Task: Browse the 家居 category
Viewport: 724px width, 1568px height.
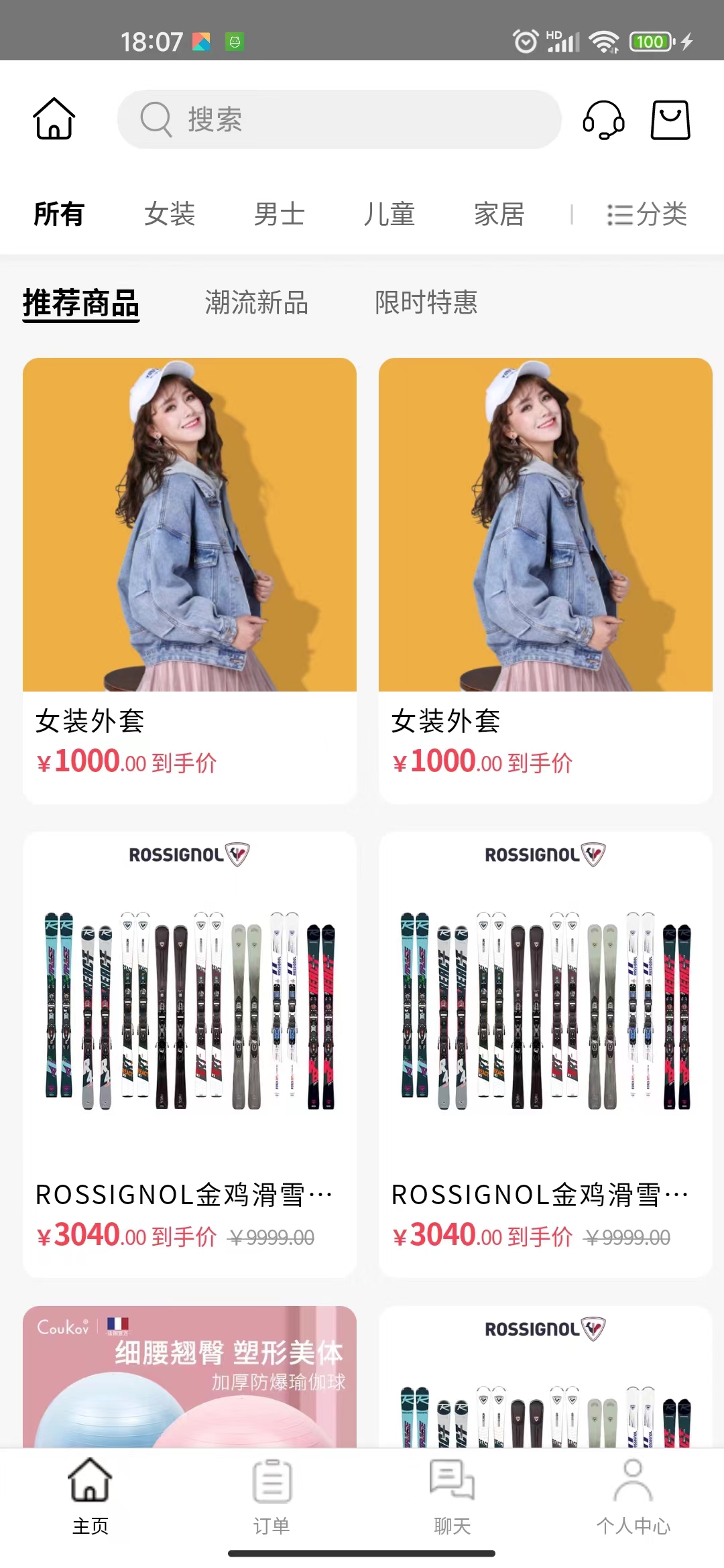Action: 499,214
